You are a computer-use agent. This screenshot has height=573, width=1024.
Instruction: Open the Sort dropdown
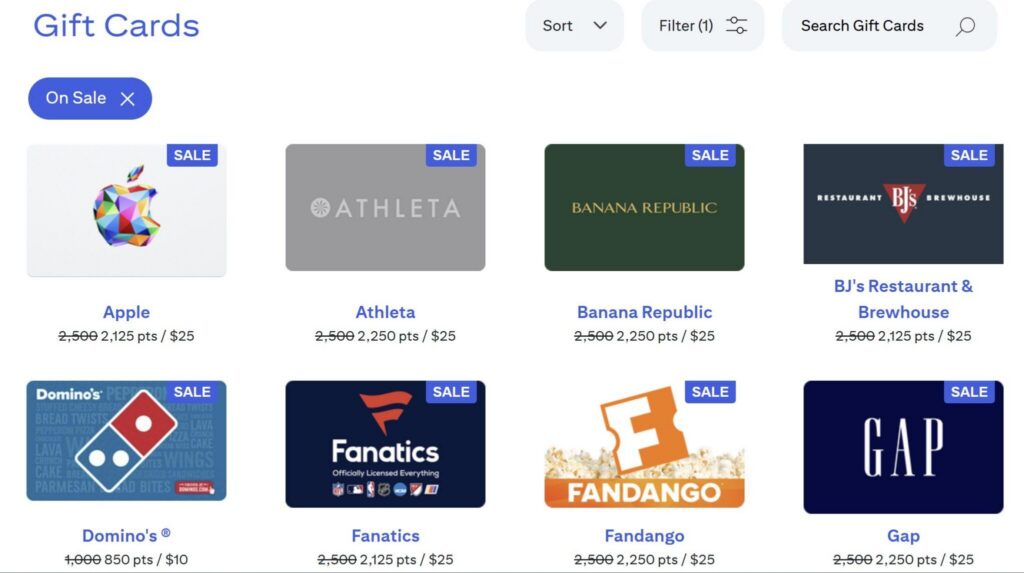[x=574, y=26]
